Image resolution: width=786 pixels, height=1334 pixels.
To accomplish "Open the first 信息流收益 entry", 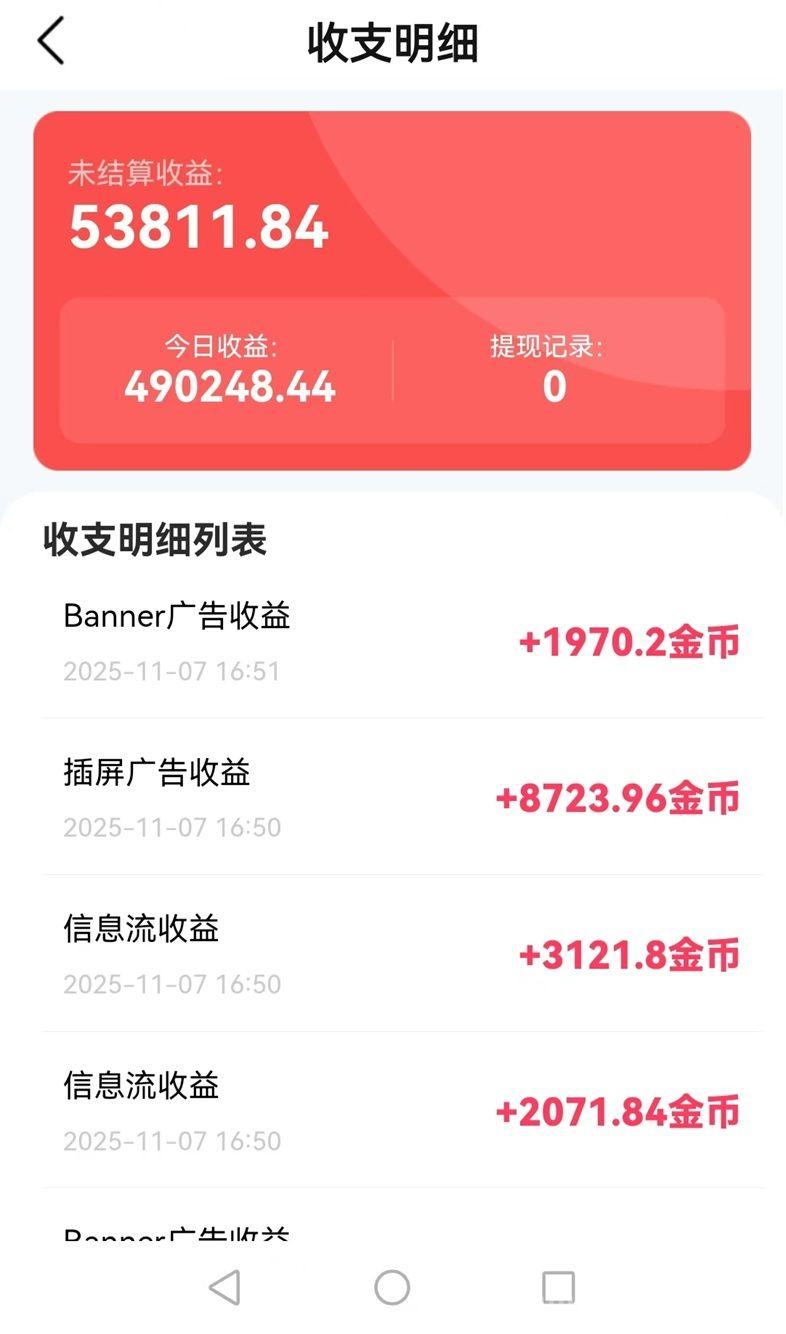I will (x=139, y=929).
